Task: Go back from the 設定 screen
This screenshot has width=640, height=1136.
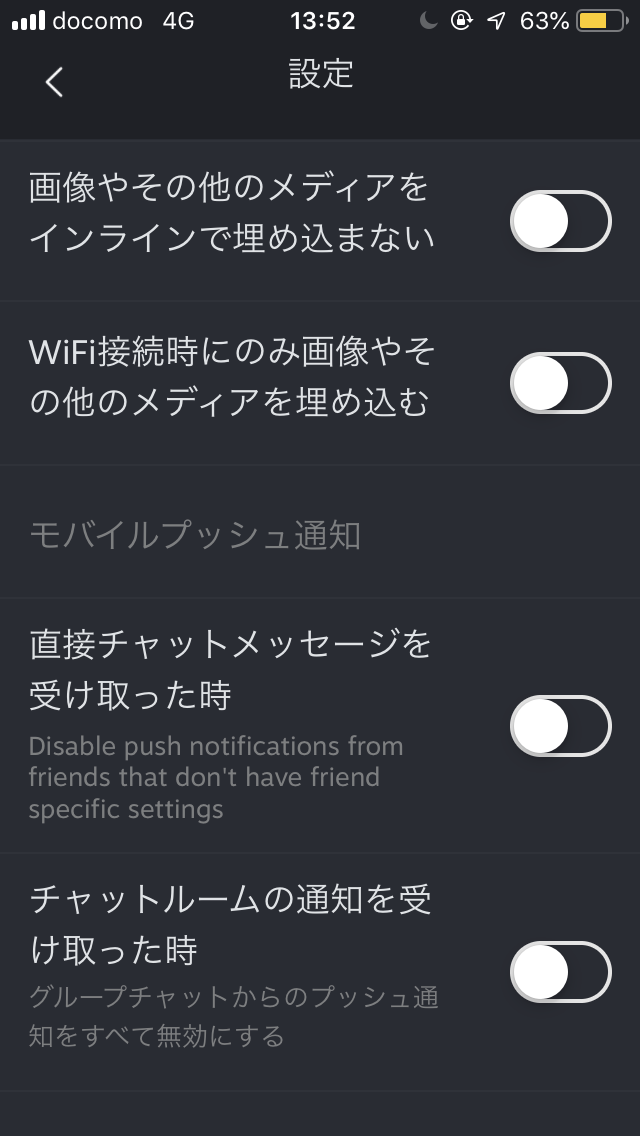Action: coord(54,82)
